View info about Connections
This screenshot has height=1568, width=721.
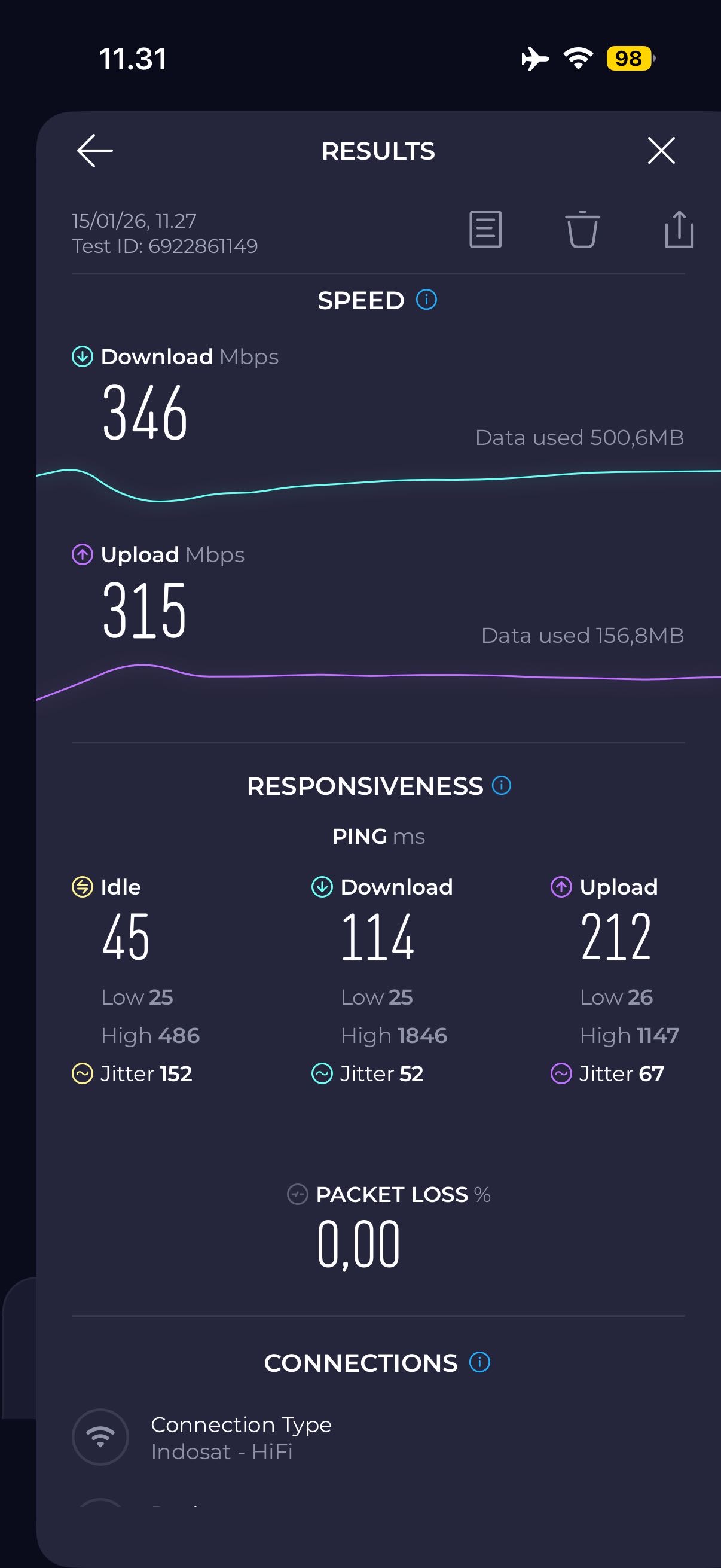coord(479,1362)
